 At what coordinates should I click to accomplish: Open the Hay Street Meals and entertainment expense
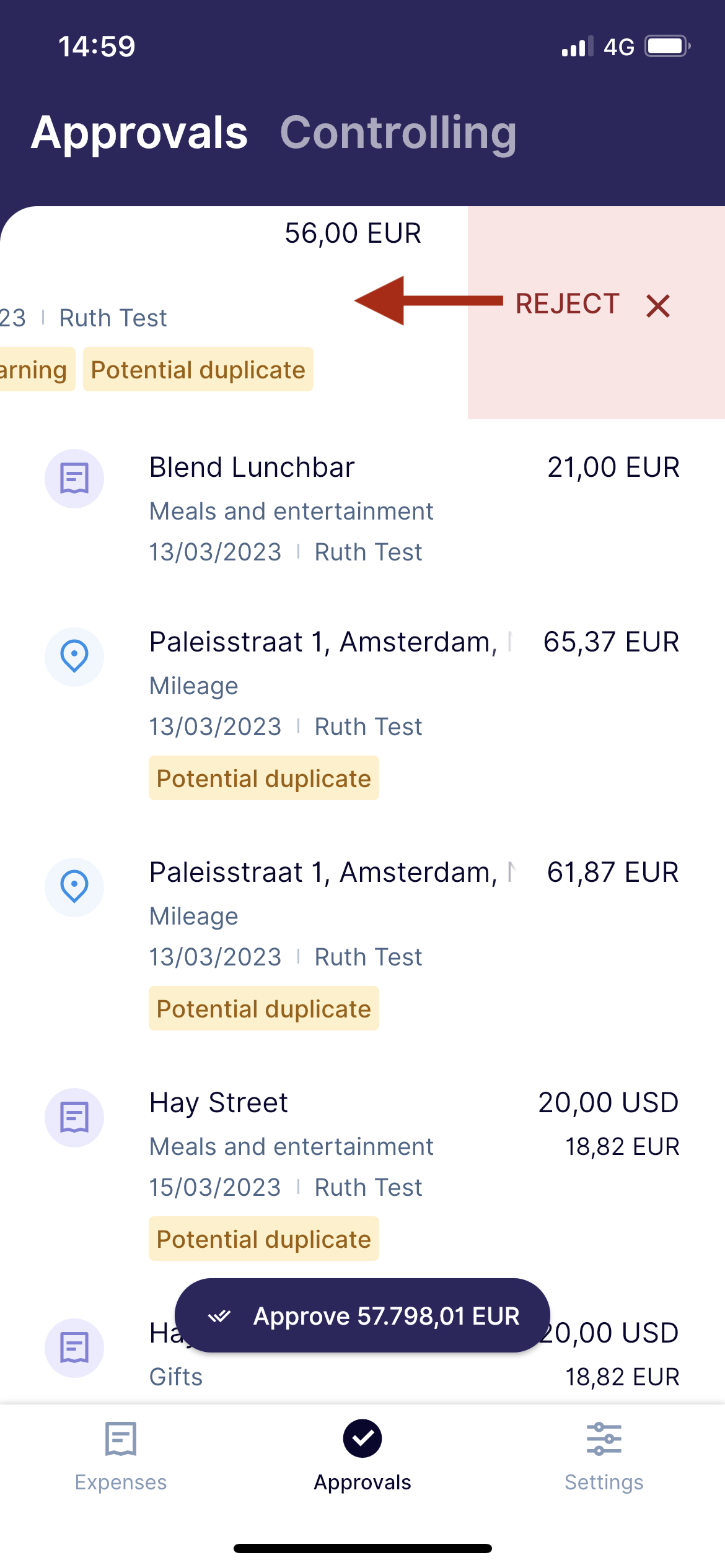coord(362,1173)
